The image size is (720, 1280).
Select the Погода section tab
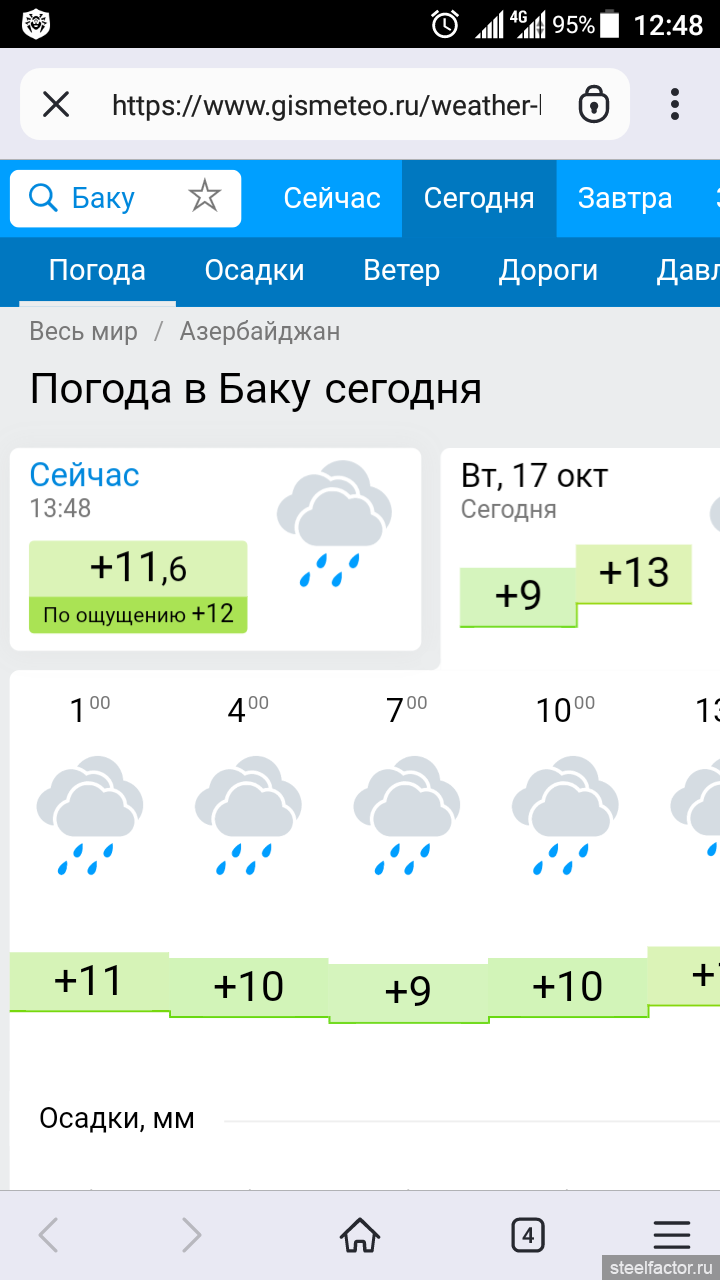[97, 271]
